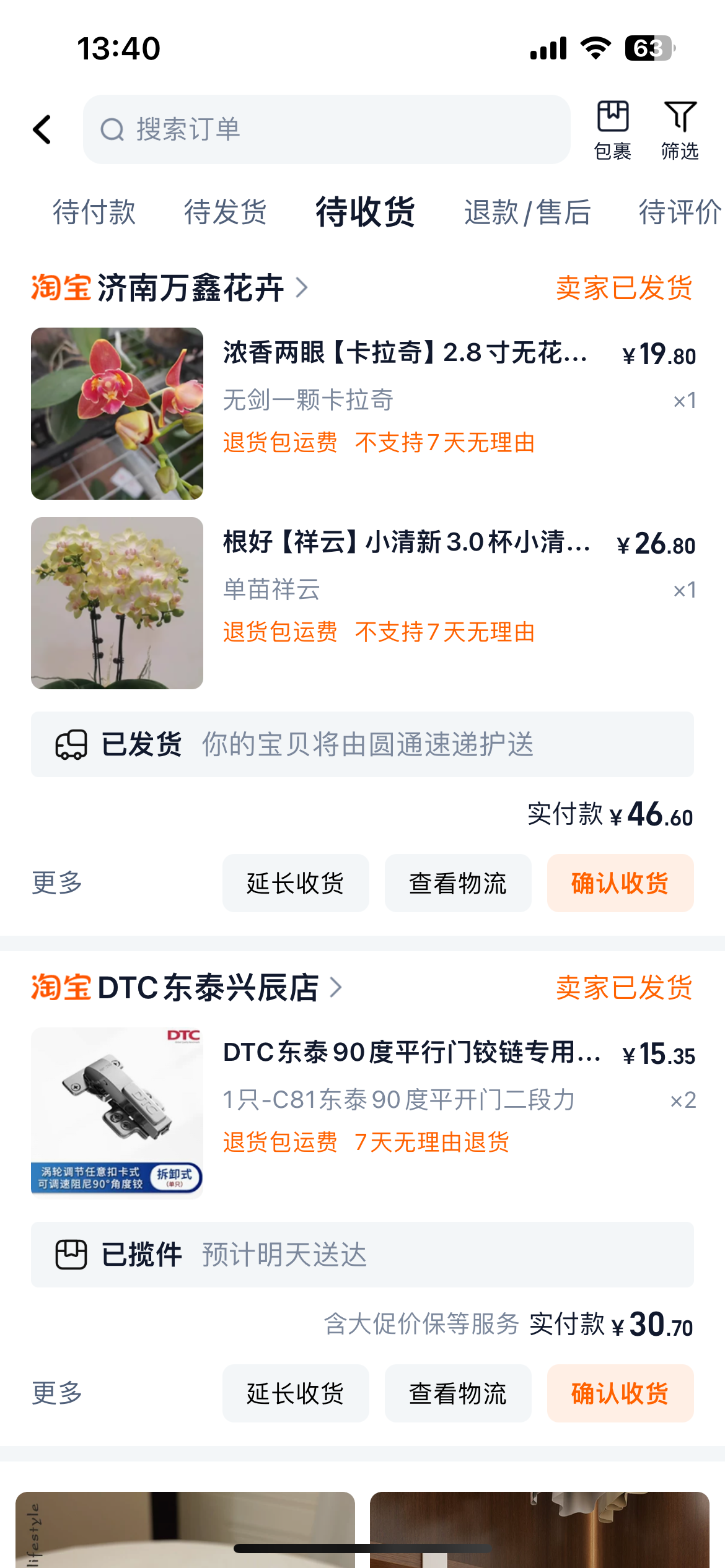The height and width of the screenshot is (1568, 725).
Task: Switch to the 待评价 tab
Action: [680, 212]
